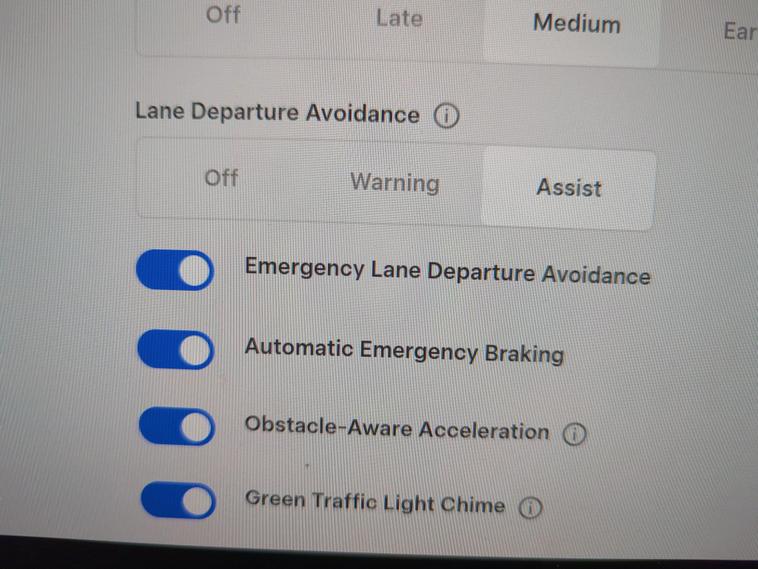Choose Medium in the top selector
This screenshot has width=758, height=569.
pos(576,23)
